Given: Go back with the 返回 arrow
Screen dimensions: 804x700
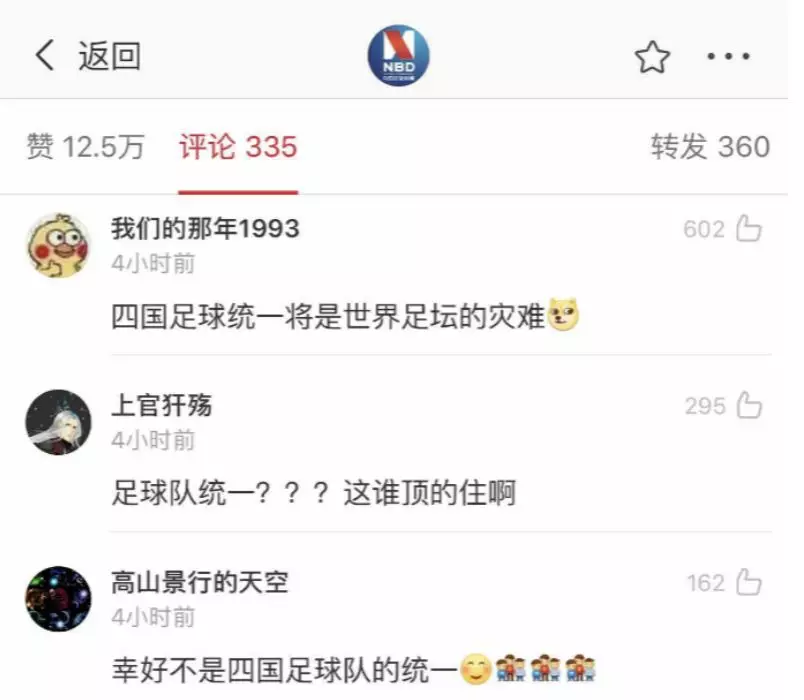Looking at the screenshot, I should pyautogui.click(x=46, y=56).
